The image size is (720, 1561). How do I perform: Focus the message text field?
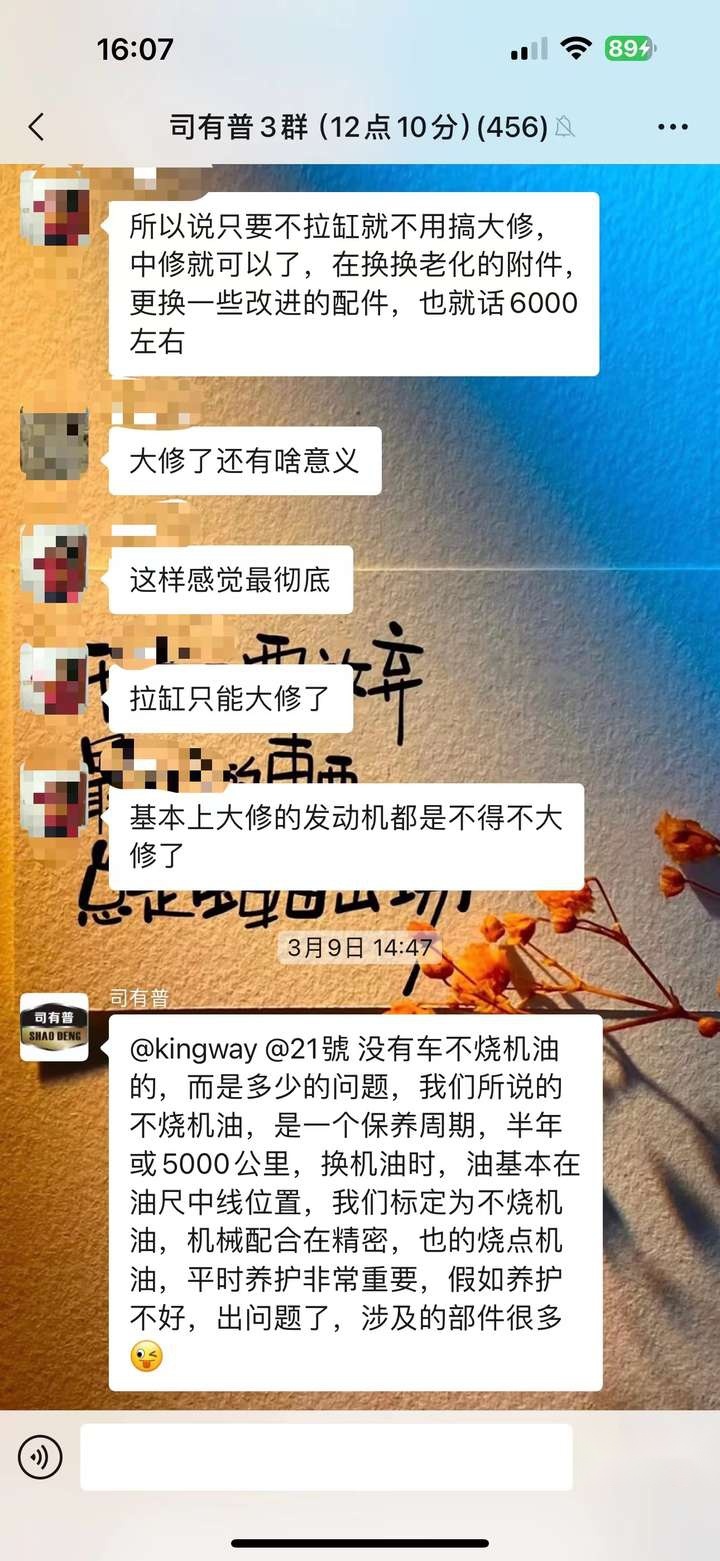[326, 1456]
